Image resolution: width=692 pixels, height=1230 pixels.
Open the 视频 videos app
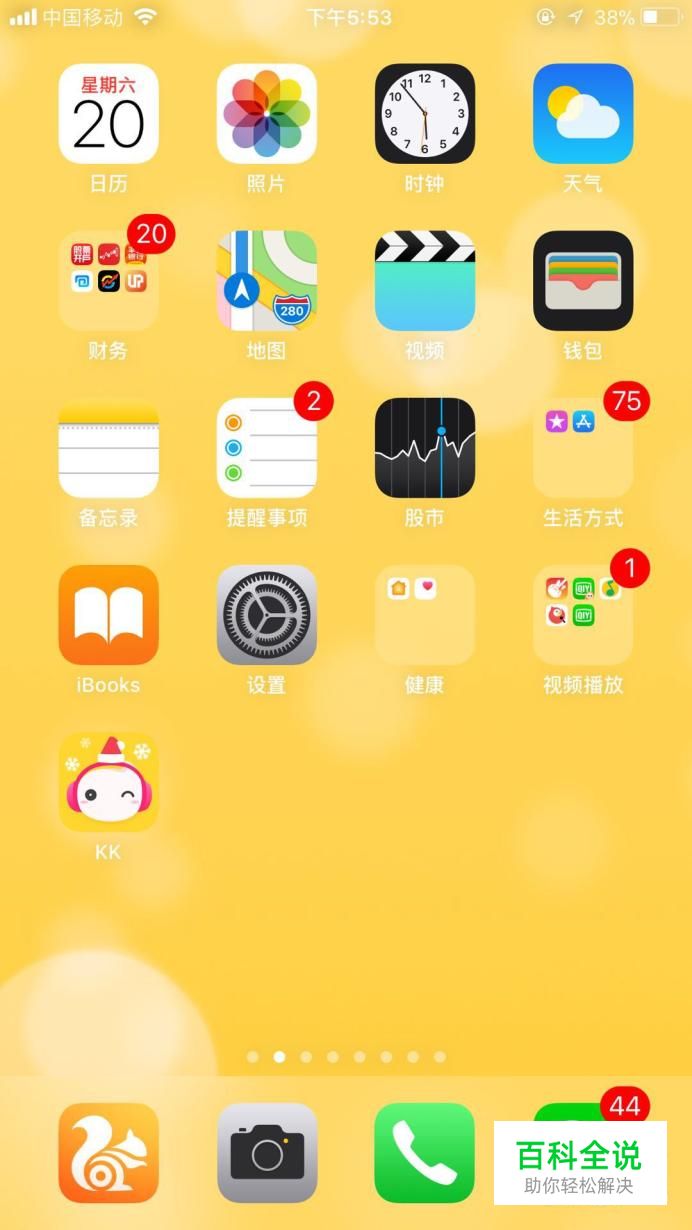pyautogui.click(x=424, y=281)
